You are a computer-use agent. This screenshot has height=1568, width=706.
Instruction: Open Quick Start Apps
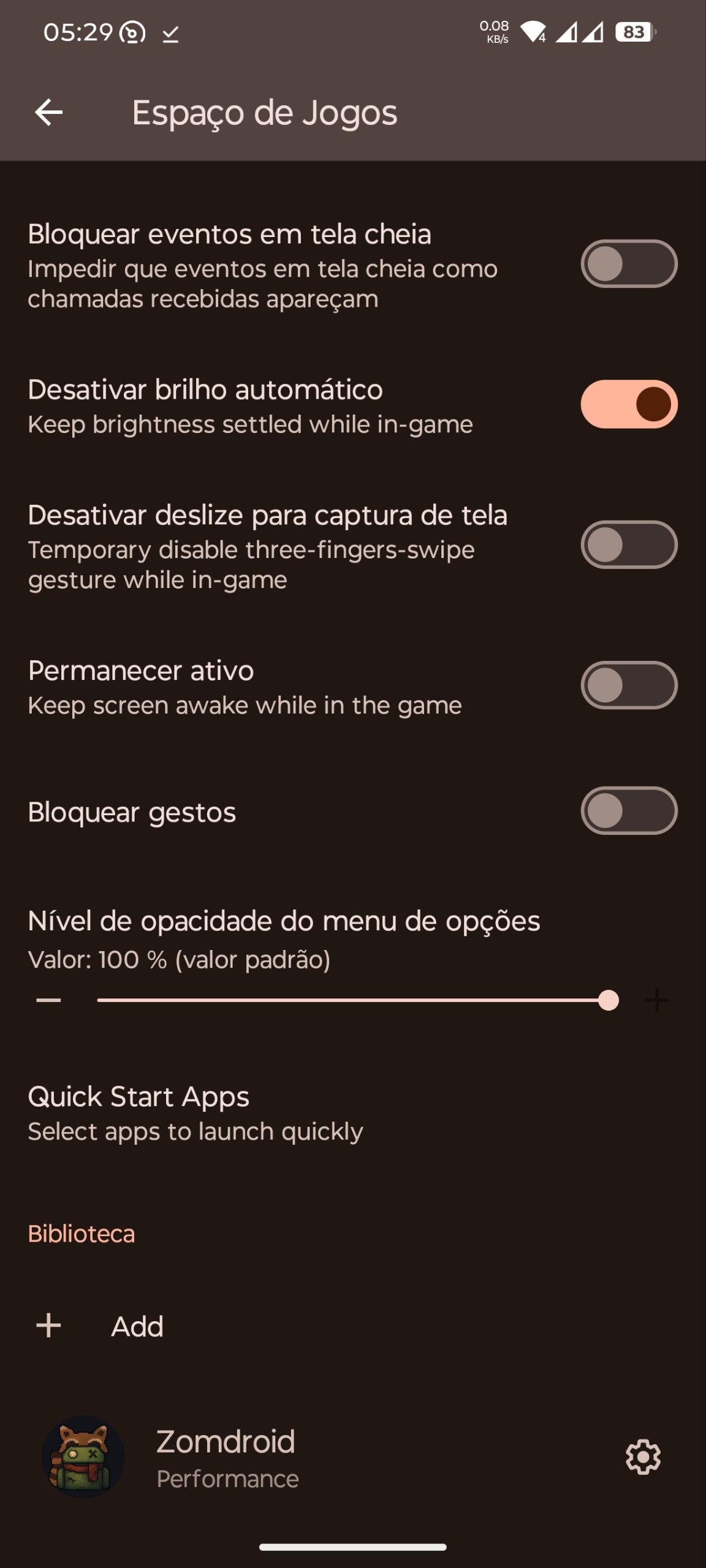point(196,1114)
